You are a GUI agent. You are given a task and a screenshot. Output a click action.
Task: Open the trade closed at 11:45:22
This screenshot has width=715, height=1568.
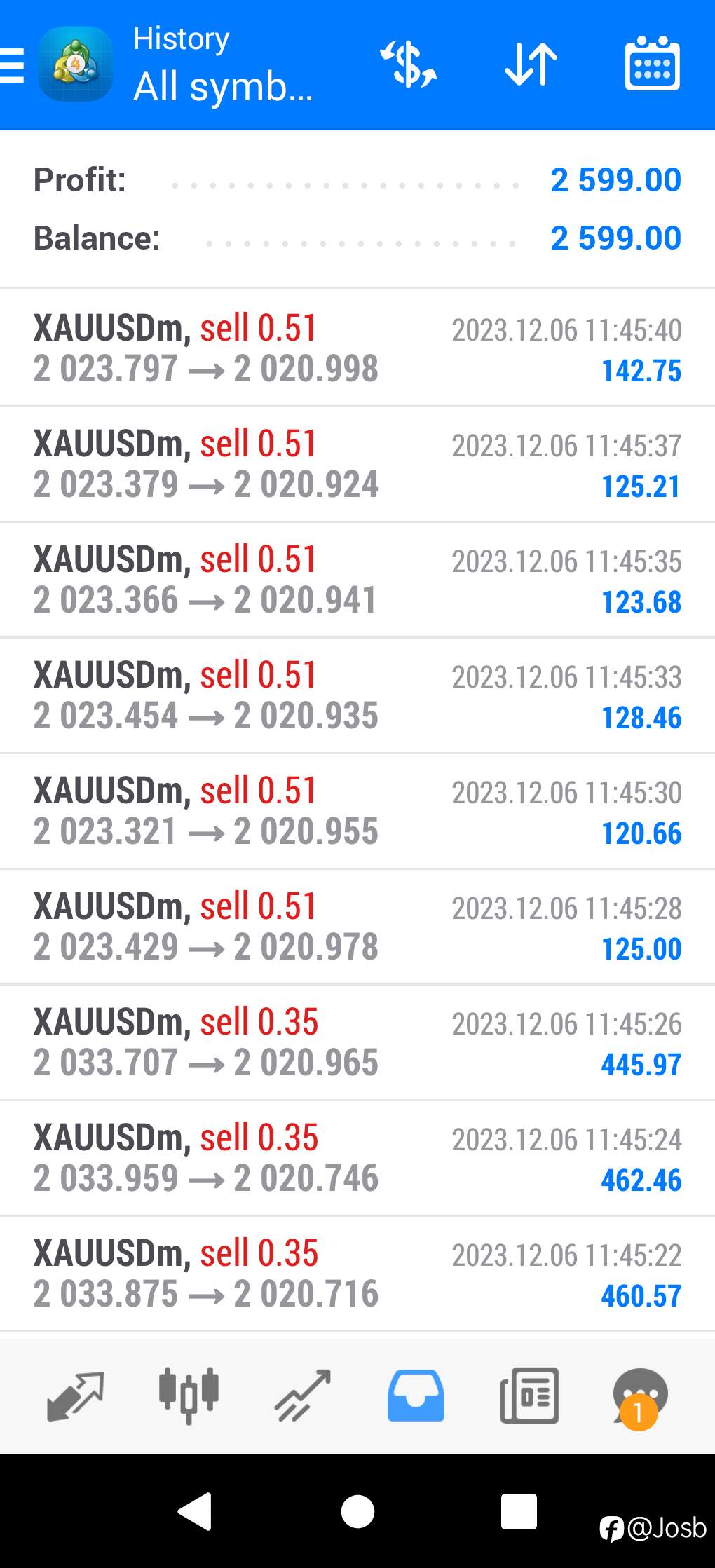pyautogui.click(x=357, y=1274)
